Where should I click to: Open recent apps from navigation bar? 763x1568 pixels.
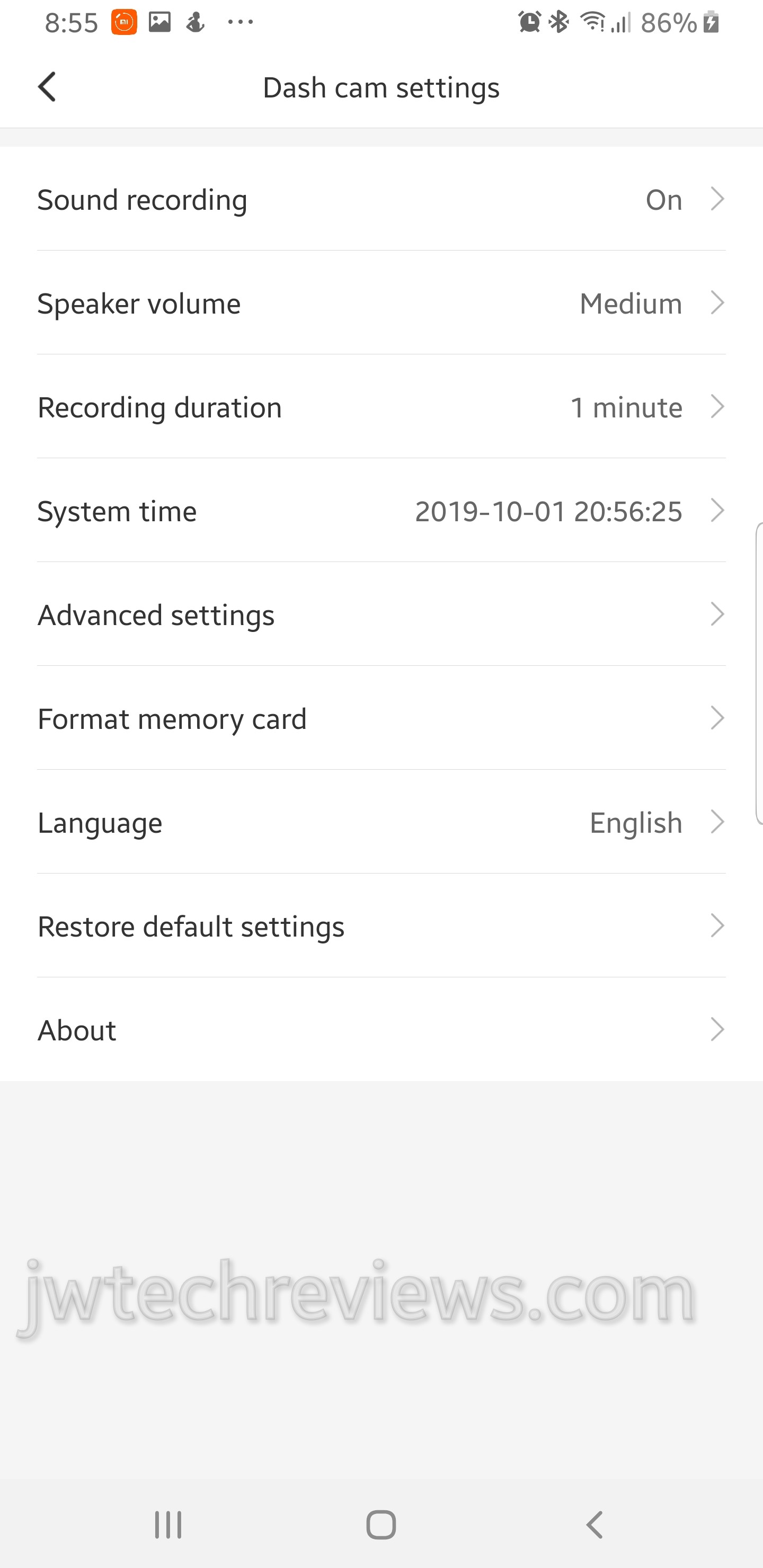168,1525
